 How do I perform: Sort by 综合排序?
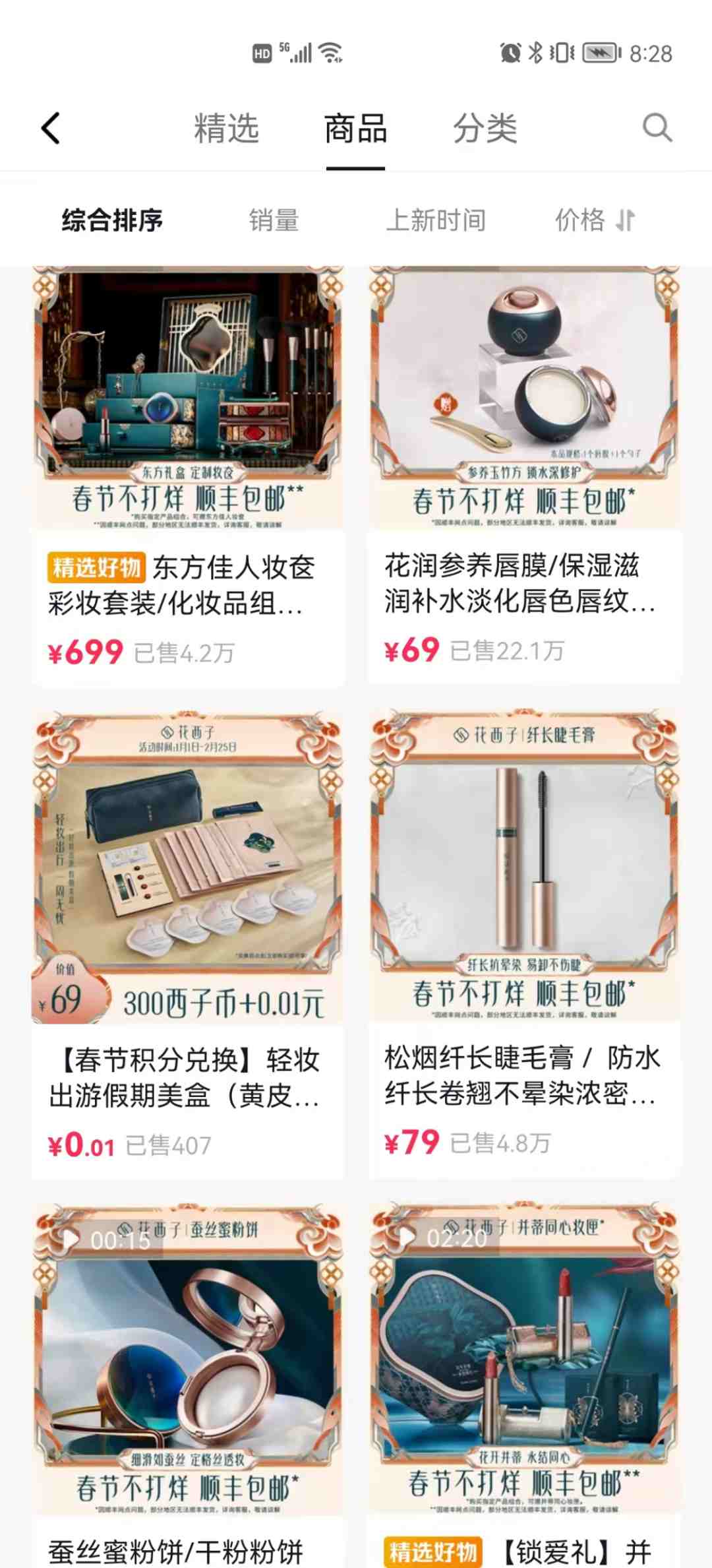click(x=112, y=220)
